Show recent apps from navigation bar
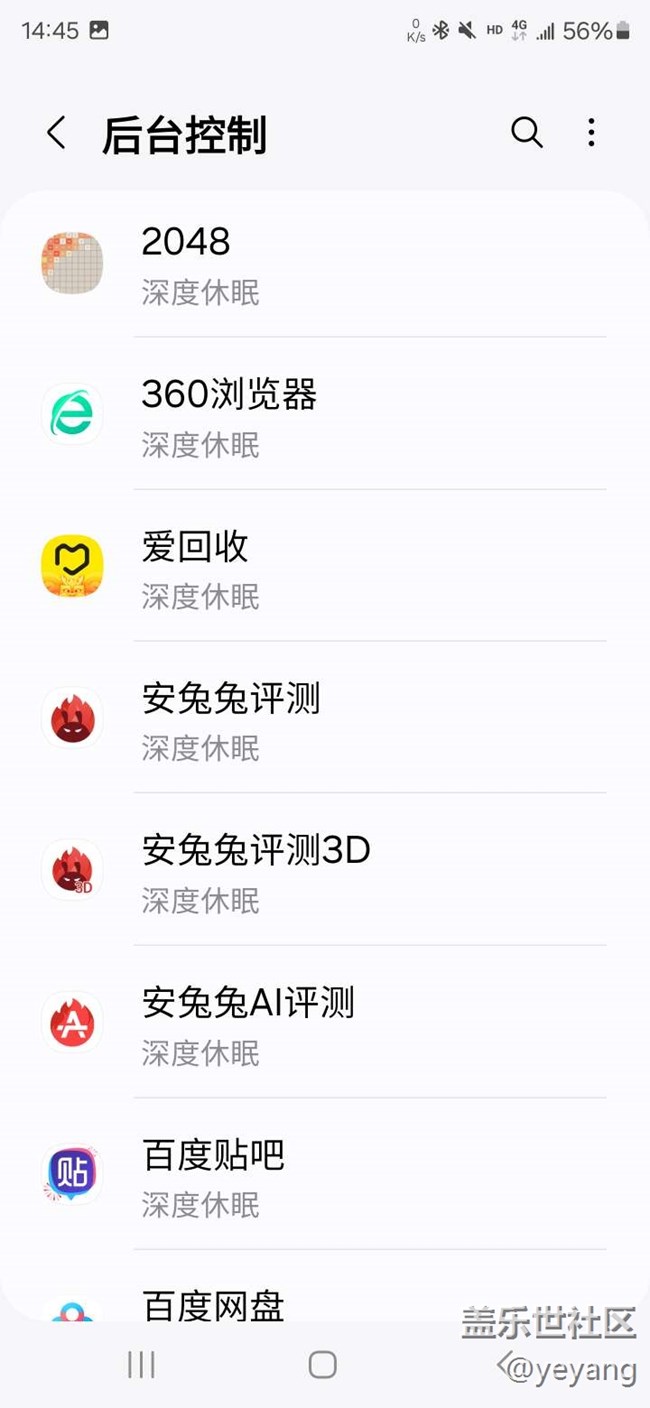The image size is (650, 1408). click(141, 1365)
